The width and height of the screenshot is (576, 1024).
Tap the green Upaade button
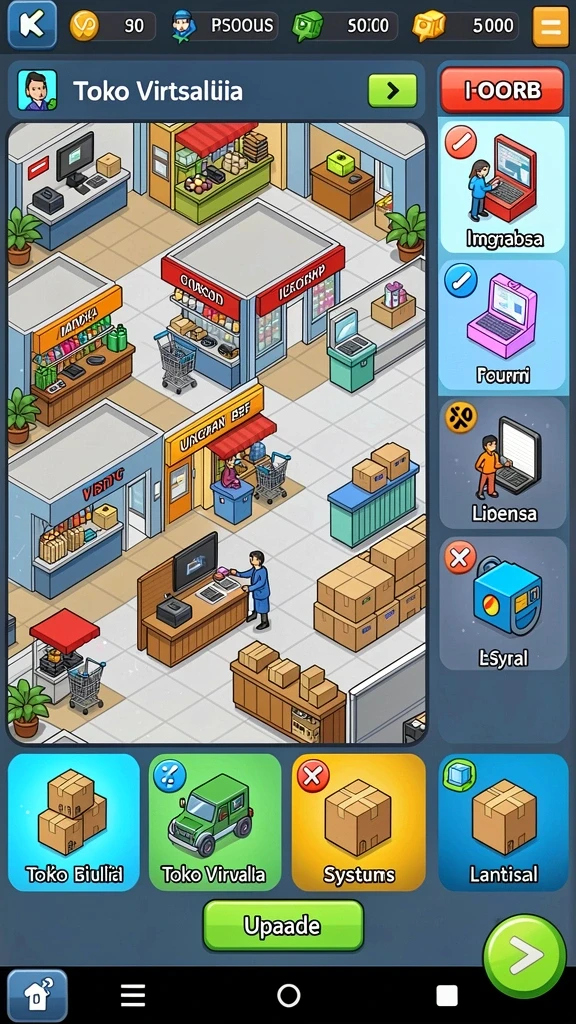(283, 925)
